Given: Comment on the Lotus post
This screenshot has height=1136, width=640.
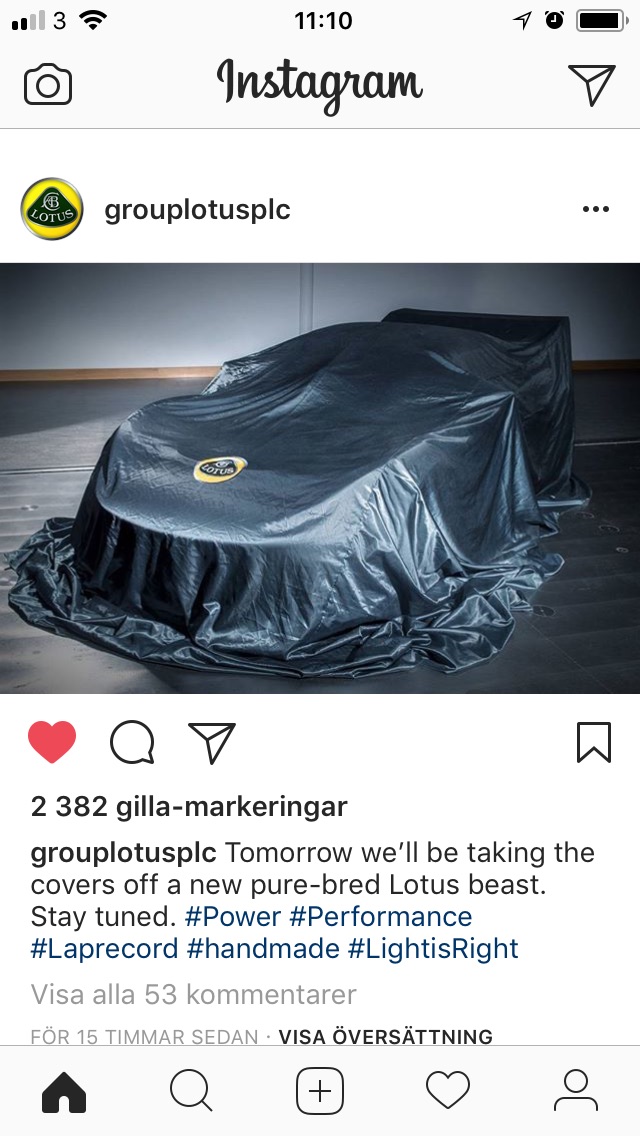Looking at the screenshot, I should click(x=132, y=743).
